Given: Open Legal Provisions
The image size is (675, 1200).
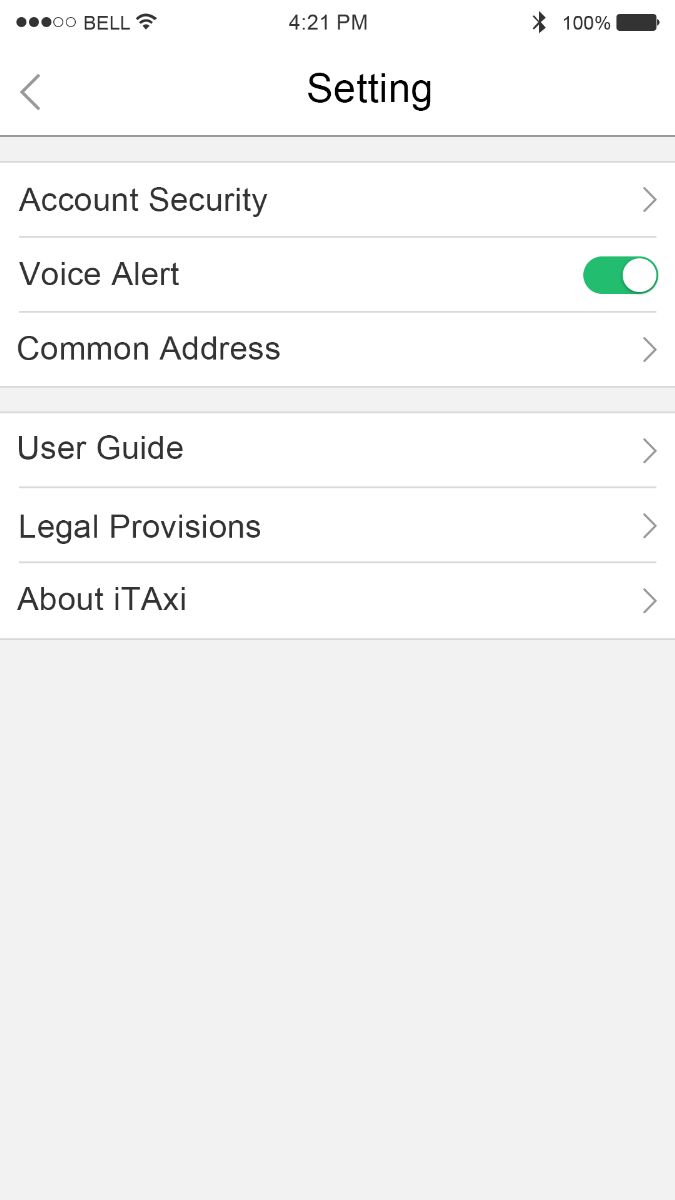Looking at the screenshot, I should click(337, 526).
